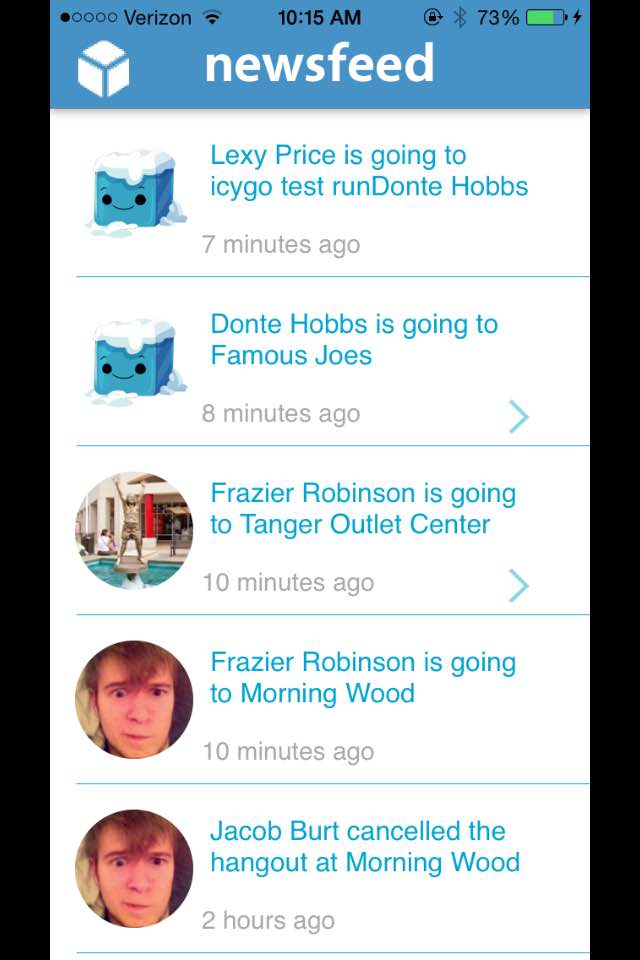View Lexy Price's ice cube avatar
Screen dimensions: 640x960
(x=134, y=193)
